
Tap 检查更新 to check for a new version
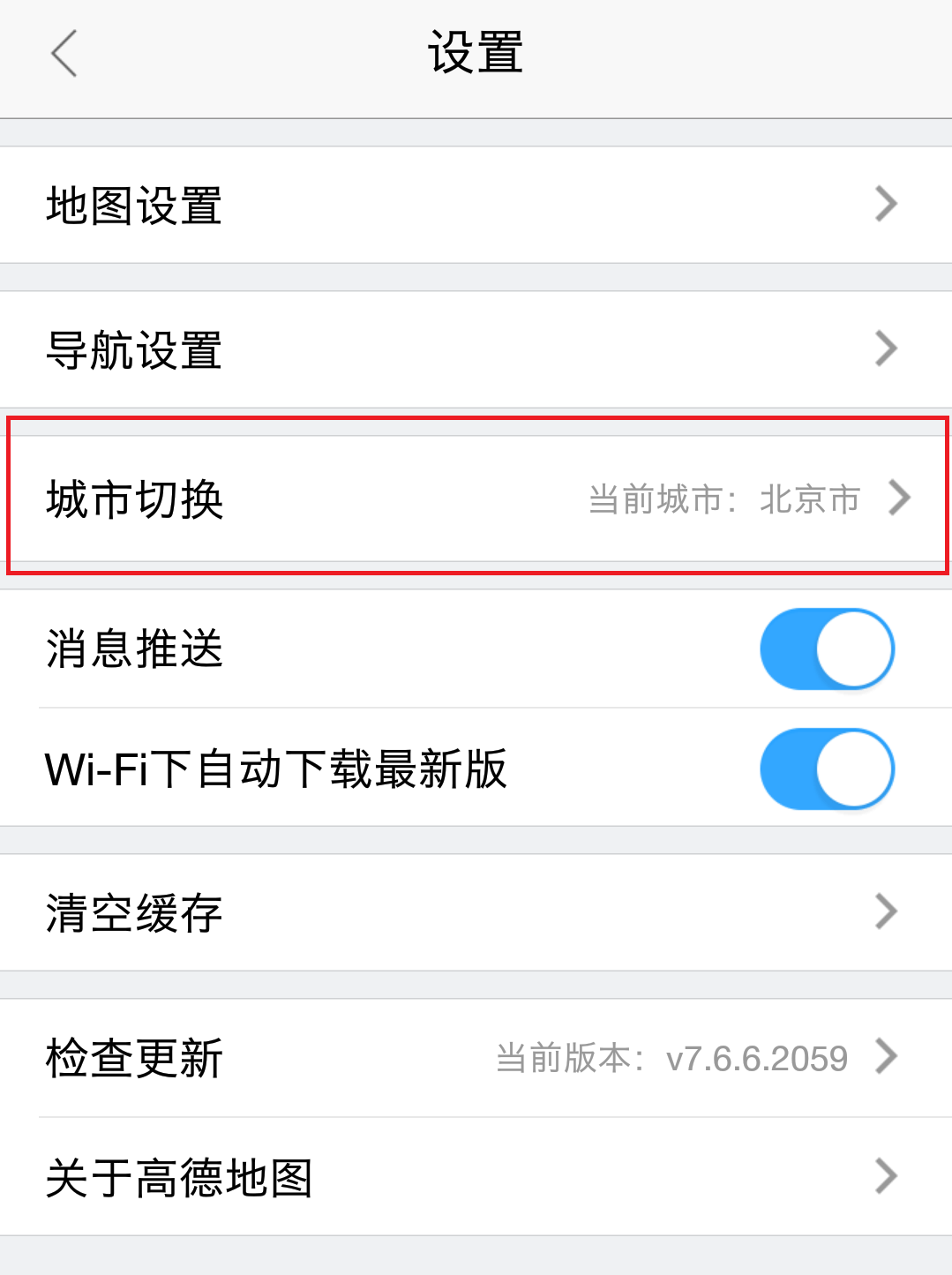point(476,1057)
